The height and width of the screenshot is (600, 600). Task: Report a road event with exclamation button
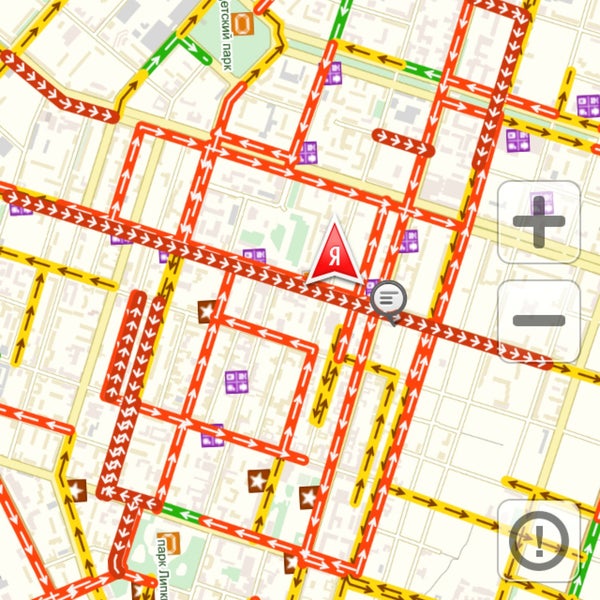pos(538,541)
